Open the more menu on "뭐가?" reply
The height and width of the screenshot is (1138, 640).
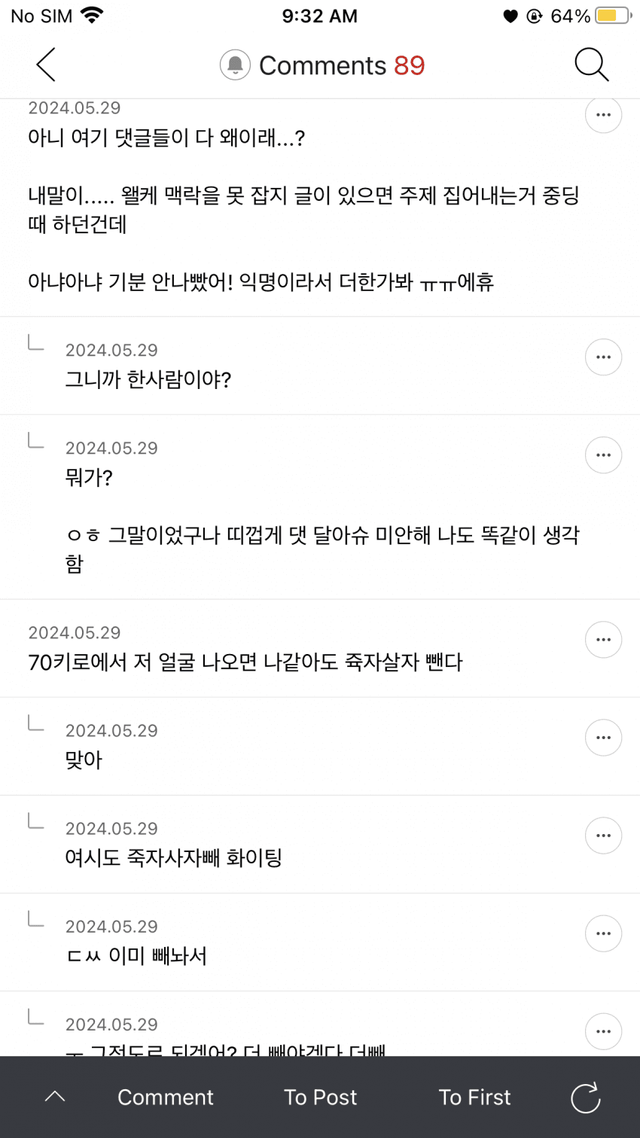[x=602, y=454]
